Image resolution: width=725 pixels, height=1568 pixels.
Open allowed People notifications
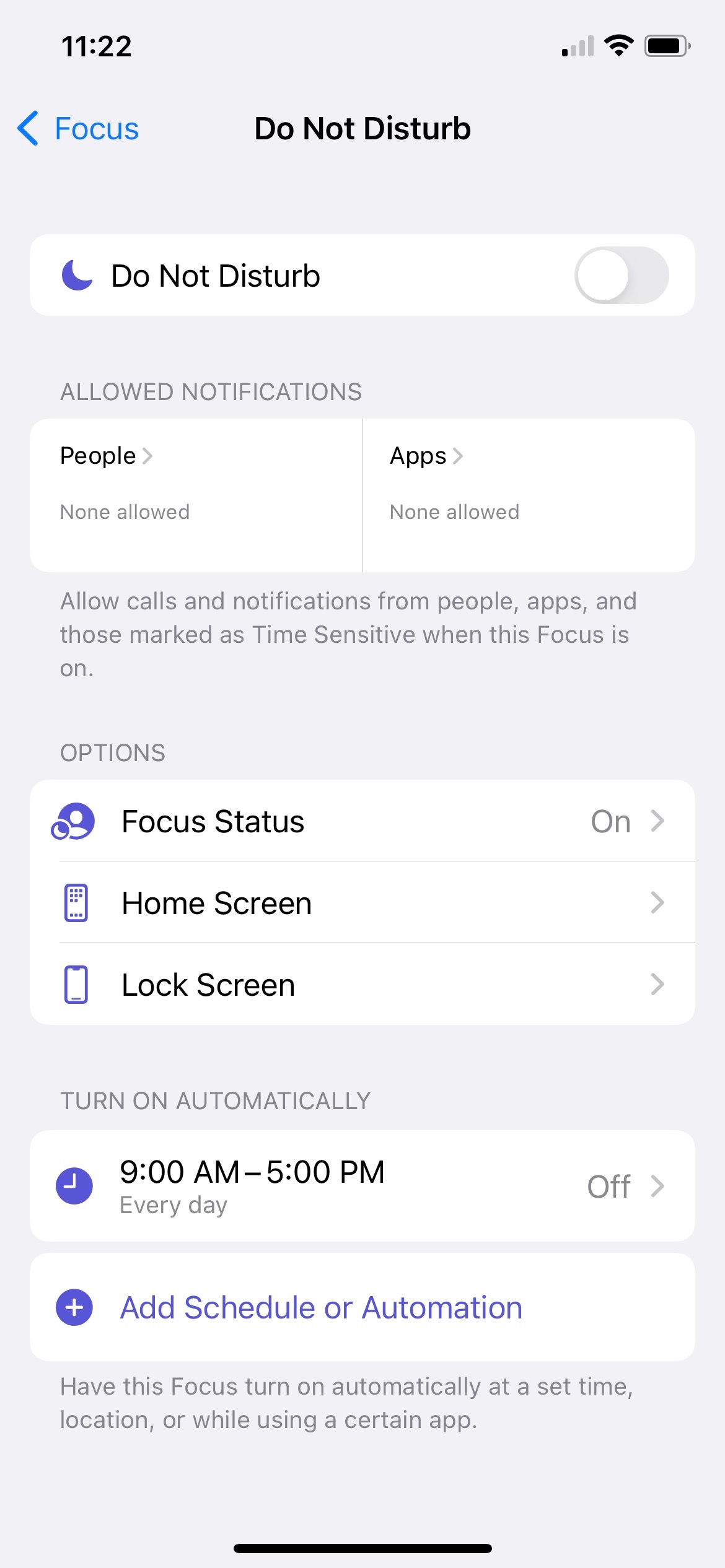[x=196, y=494]
